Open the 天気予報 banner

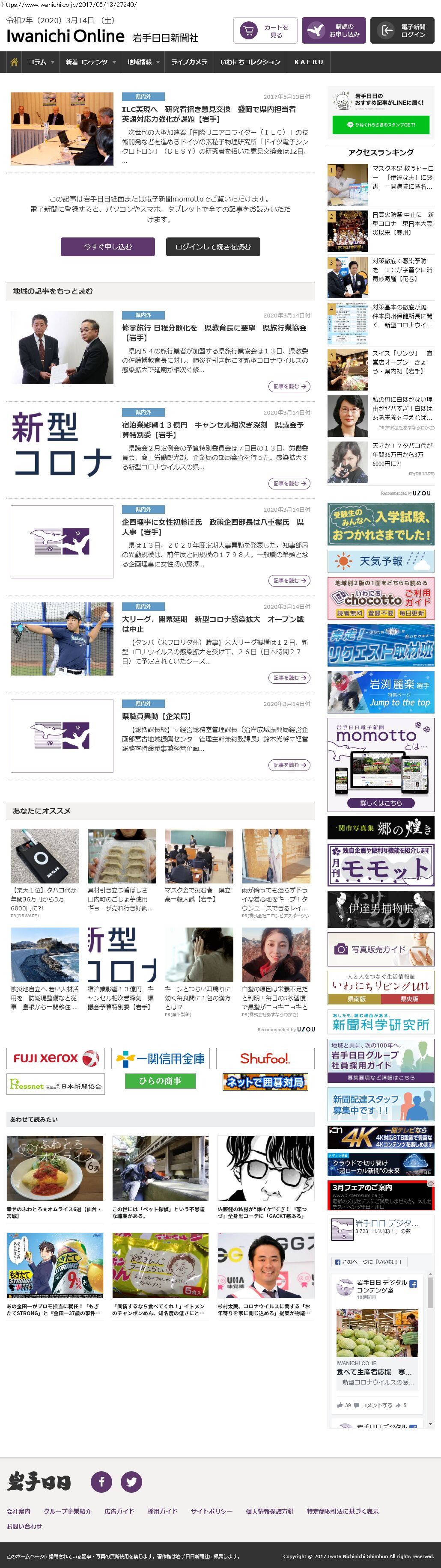tap(381, 560)
